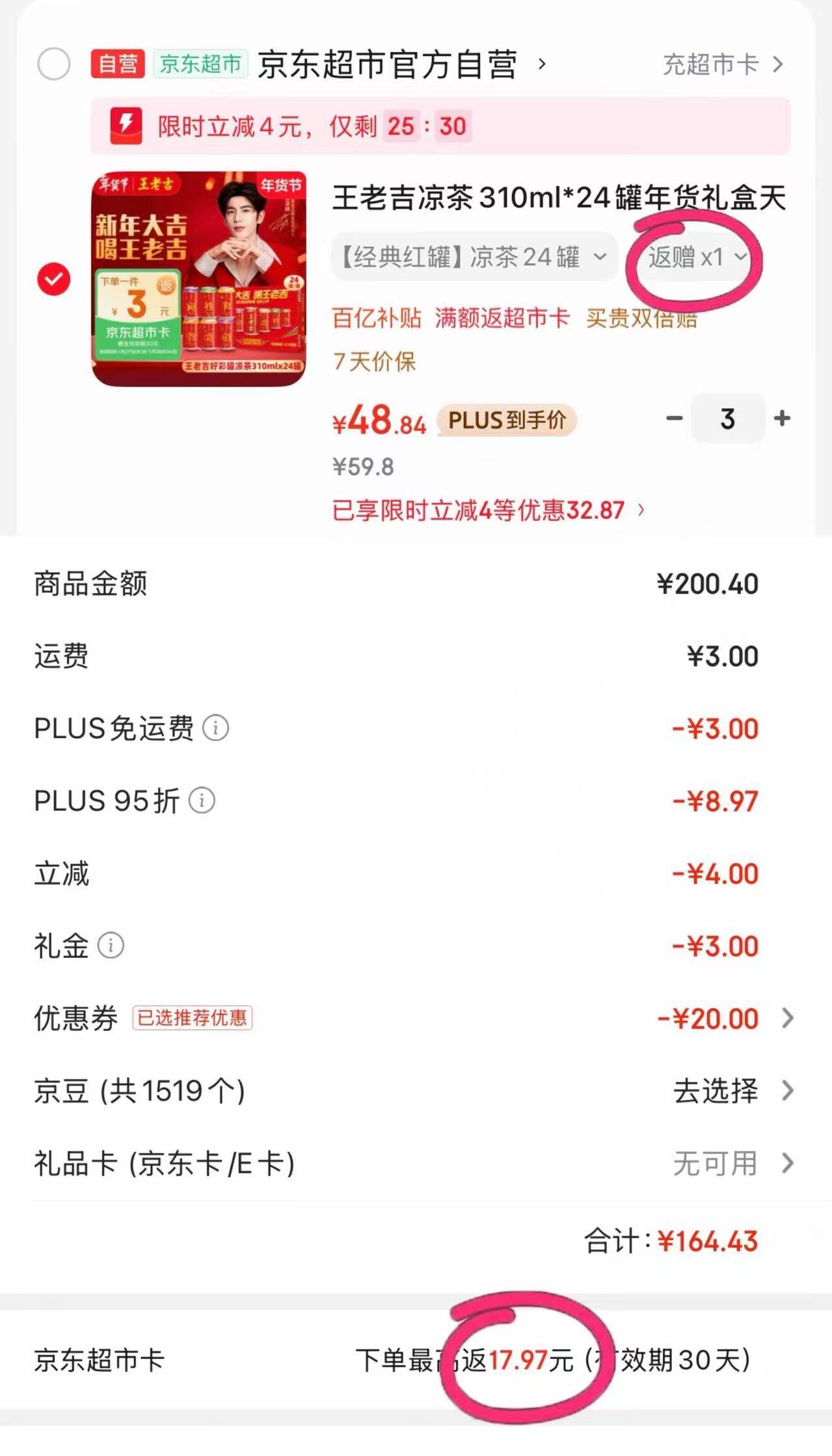Change the 【经典红罐】凉茶24罐 variant
The width and height of the screenshot is (832, 1456).
tap(473, 257)
